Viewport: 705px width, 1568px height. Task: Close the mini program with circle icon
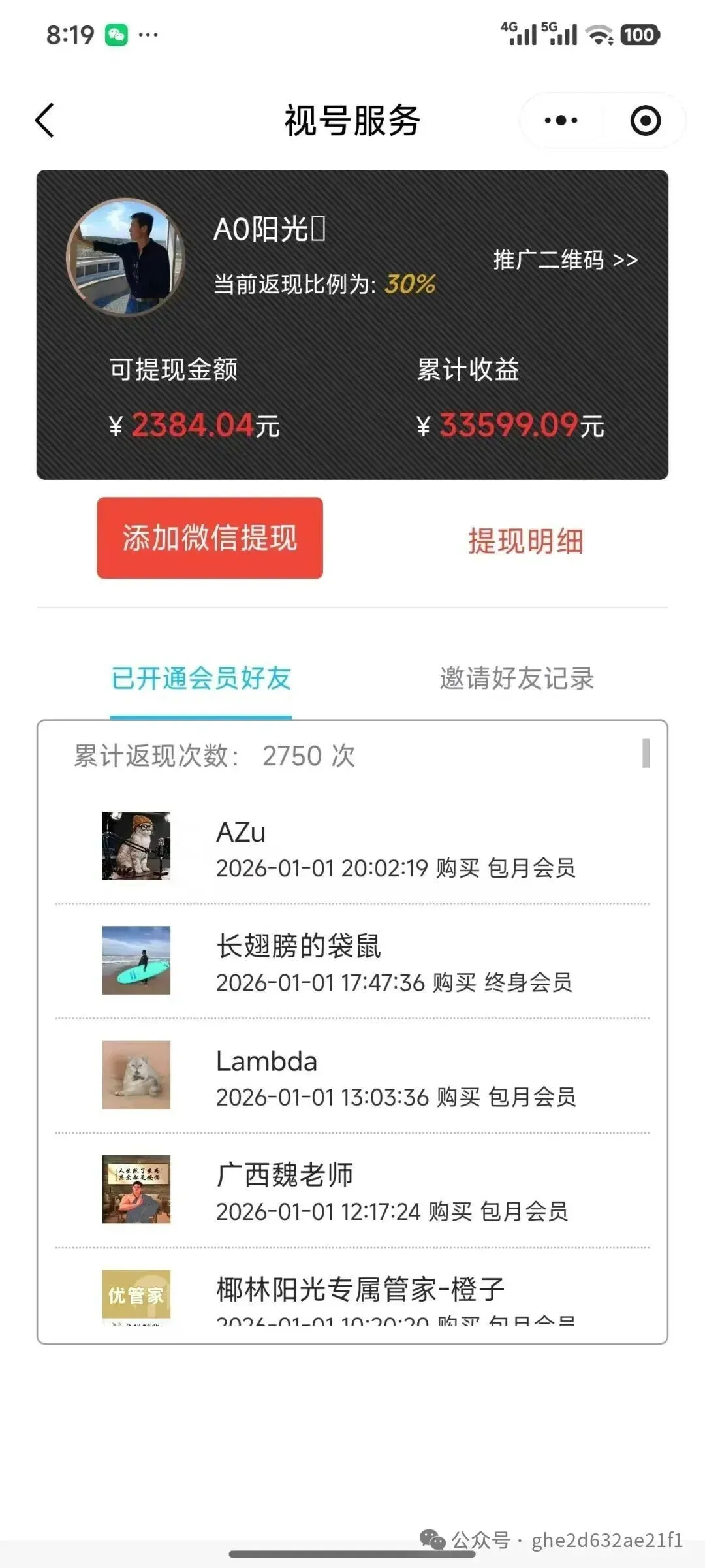(x=645, y=121)
